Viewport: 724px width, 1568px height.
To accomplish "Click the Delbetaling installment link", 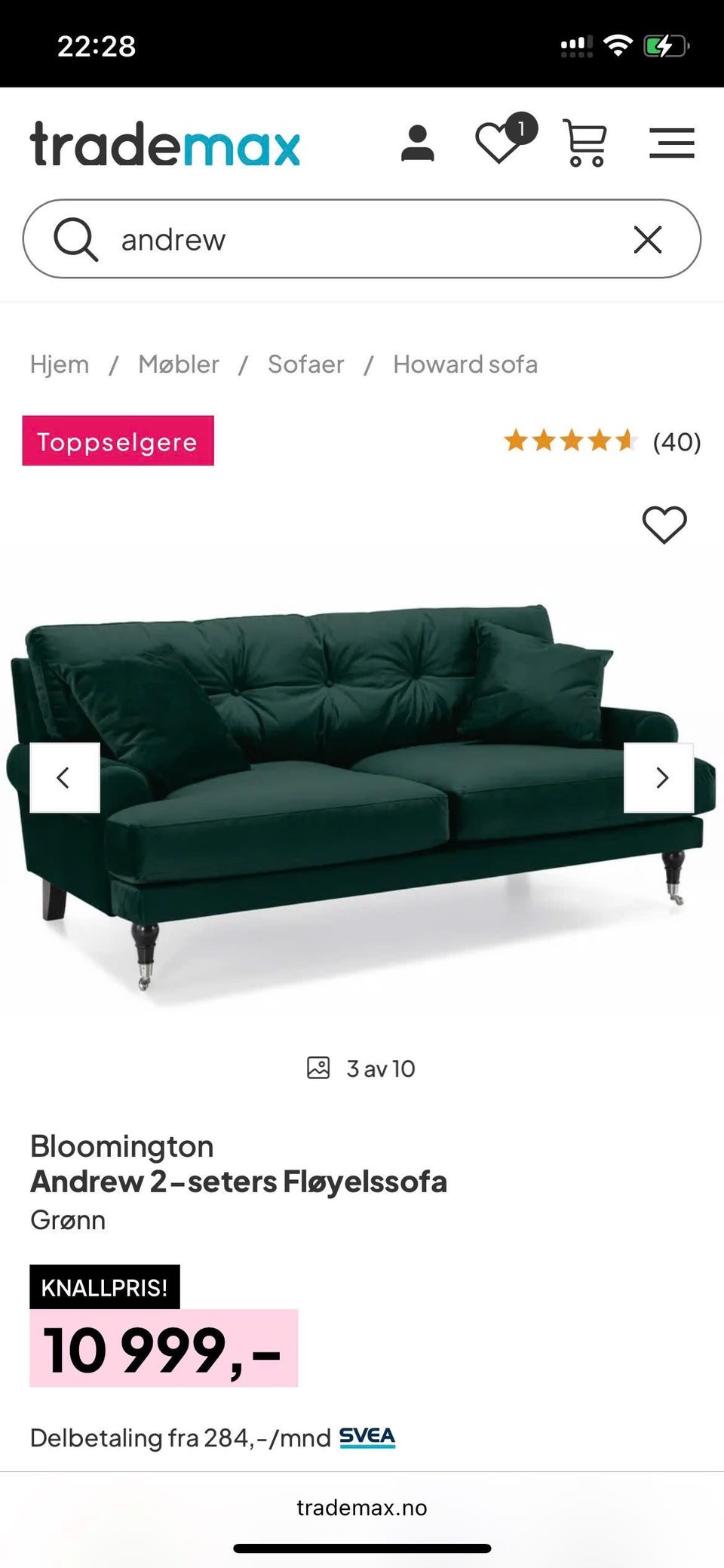I will click(x=181, y=1437).
